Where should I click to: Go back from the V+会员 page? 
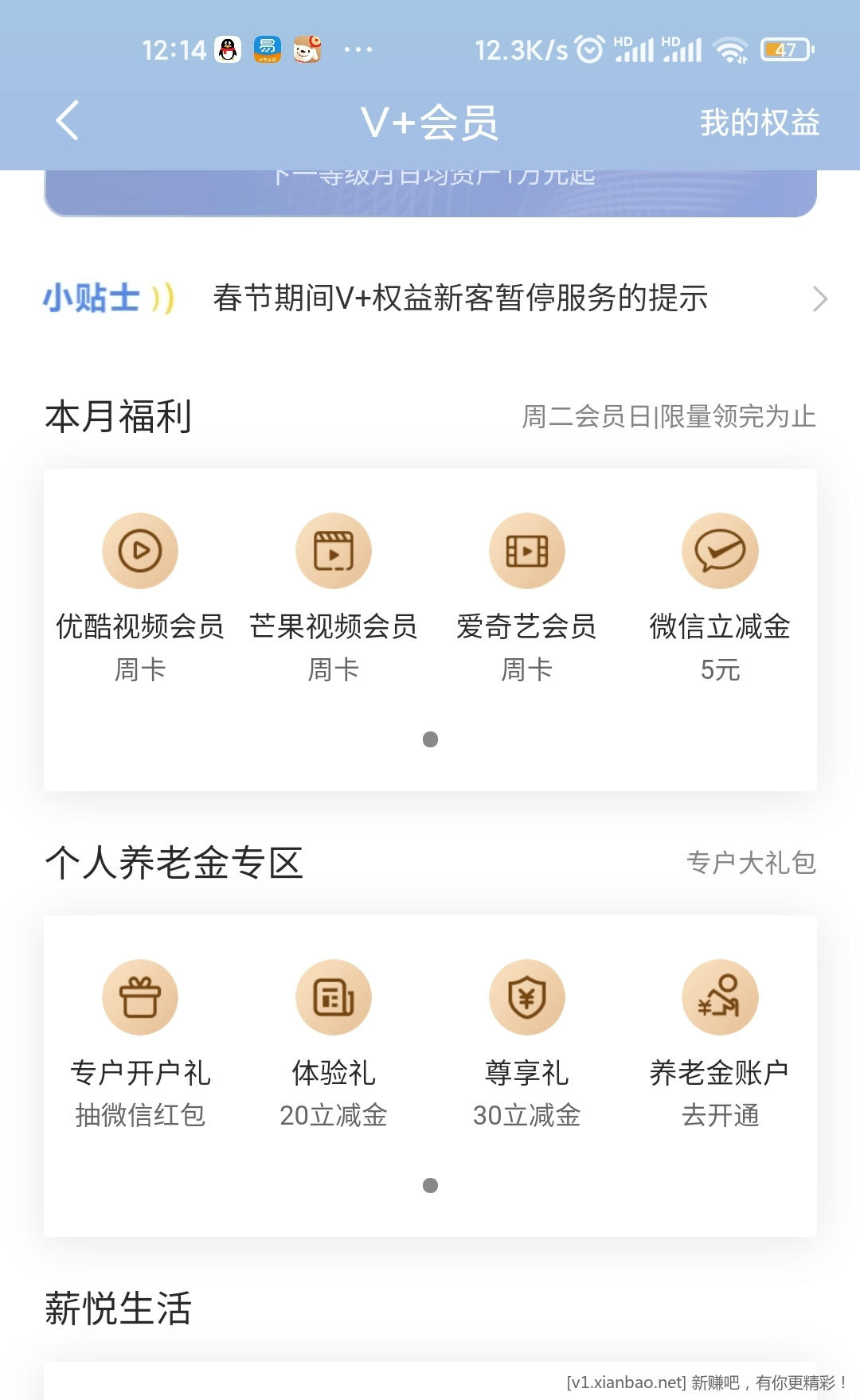point(68,121)
